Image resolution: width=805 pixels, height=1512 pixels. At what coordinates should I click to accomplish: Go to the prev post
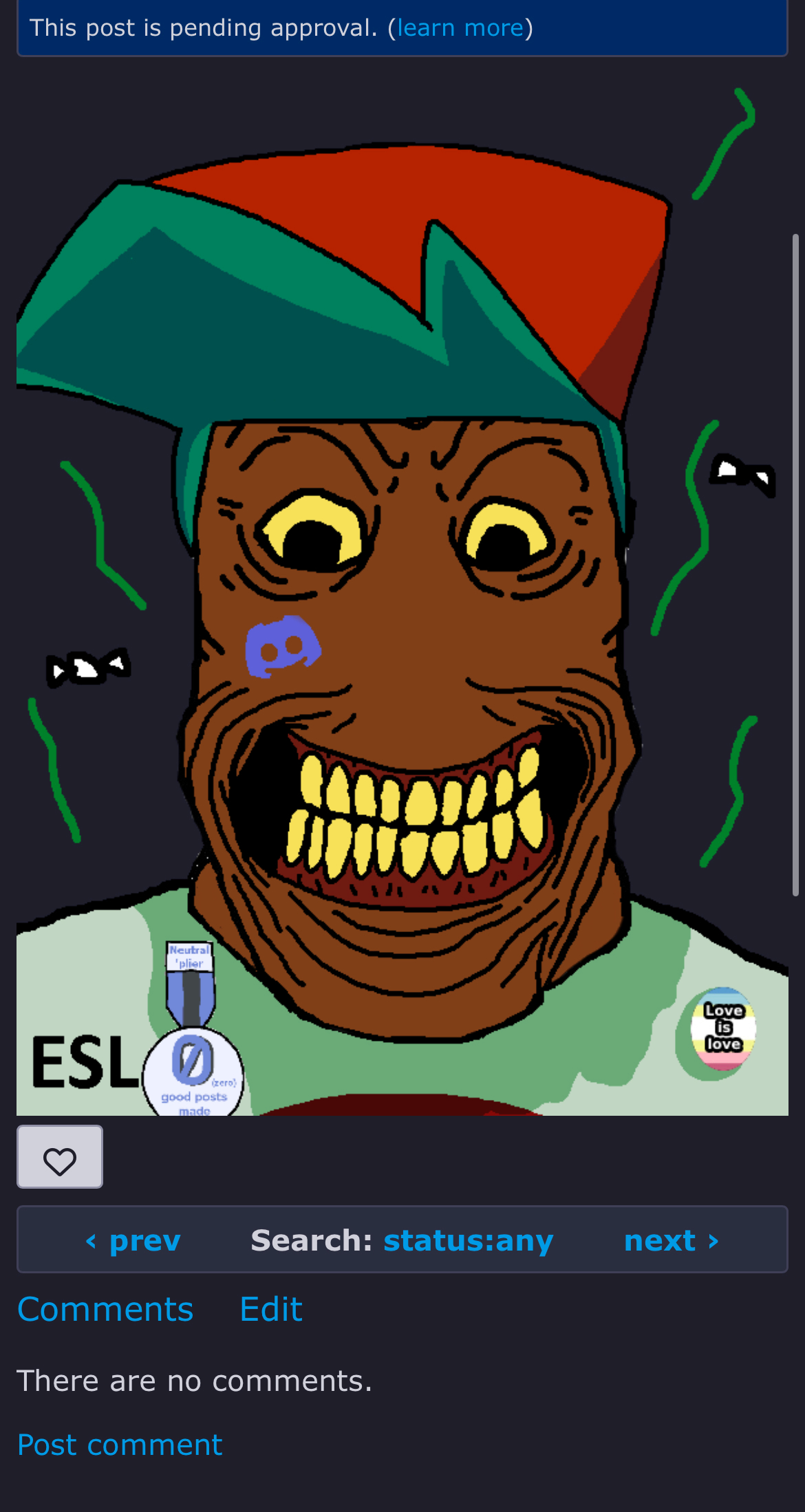click(133, 1241)
